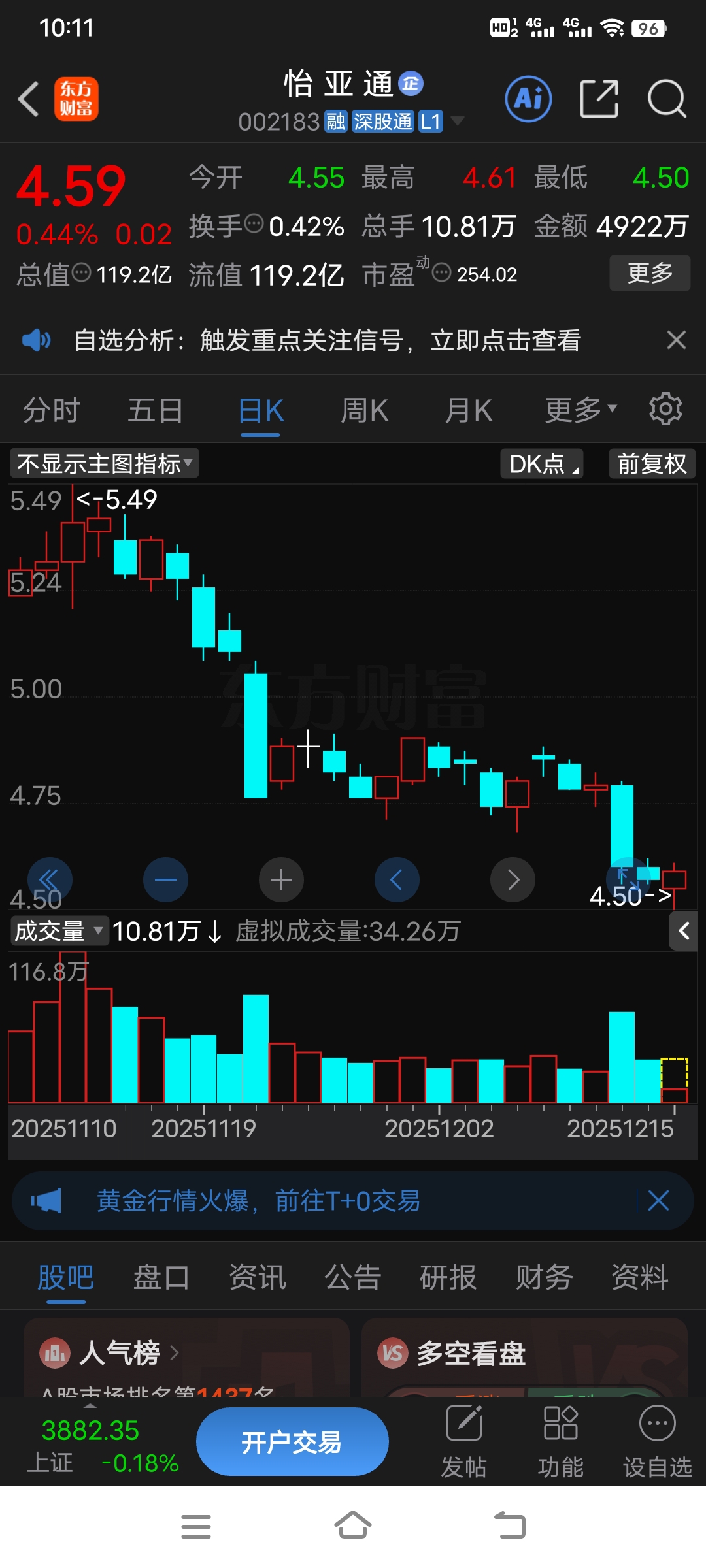The width and height of the screenshot is (706, 1568).
Task: Open the search magnifier
Action: 666,99
